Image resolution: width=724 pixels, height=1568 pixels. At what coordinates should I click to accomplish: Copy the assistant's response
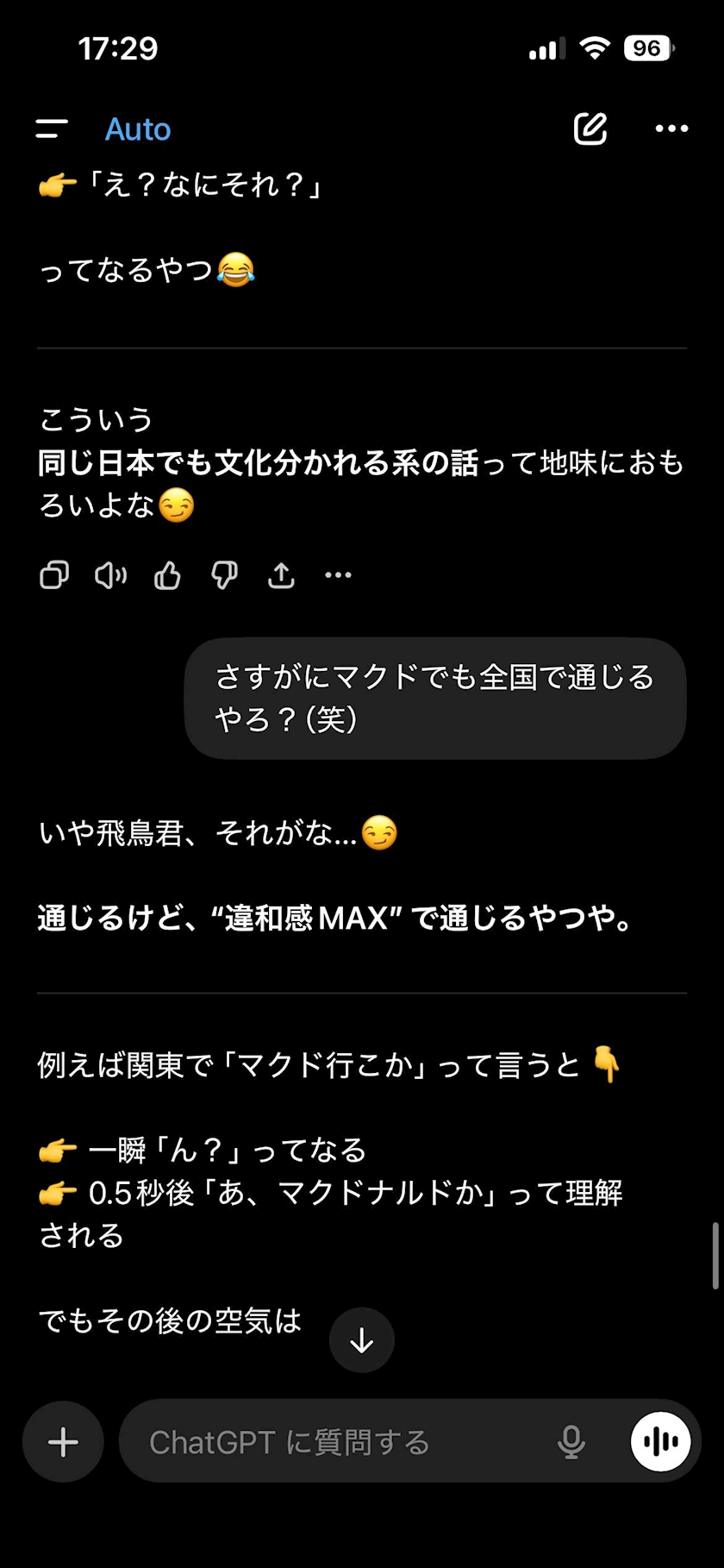[x=54, y=575]
